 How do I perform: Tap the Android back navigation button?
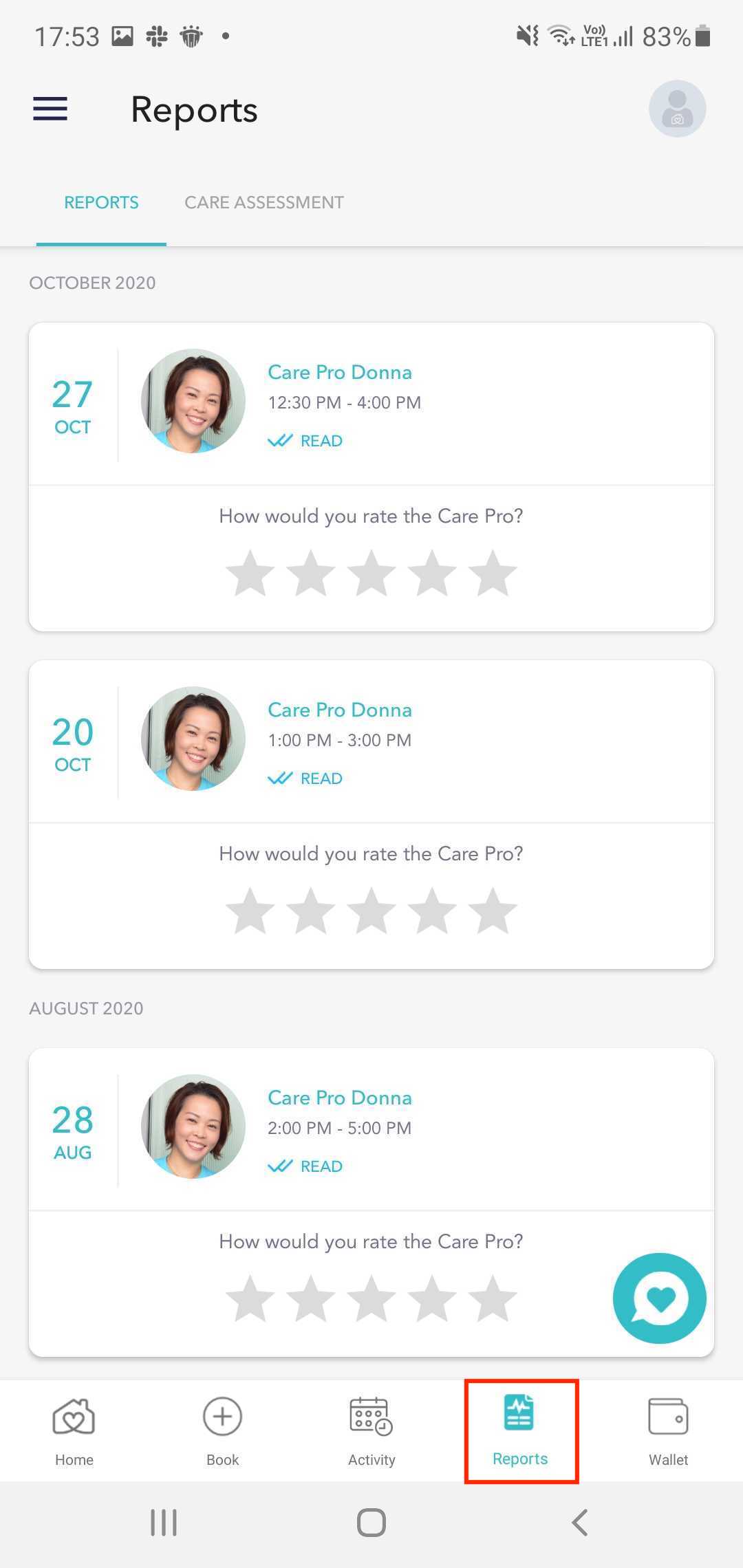tap(579, 1522)
